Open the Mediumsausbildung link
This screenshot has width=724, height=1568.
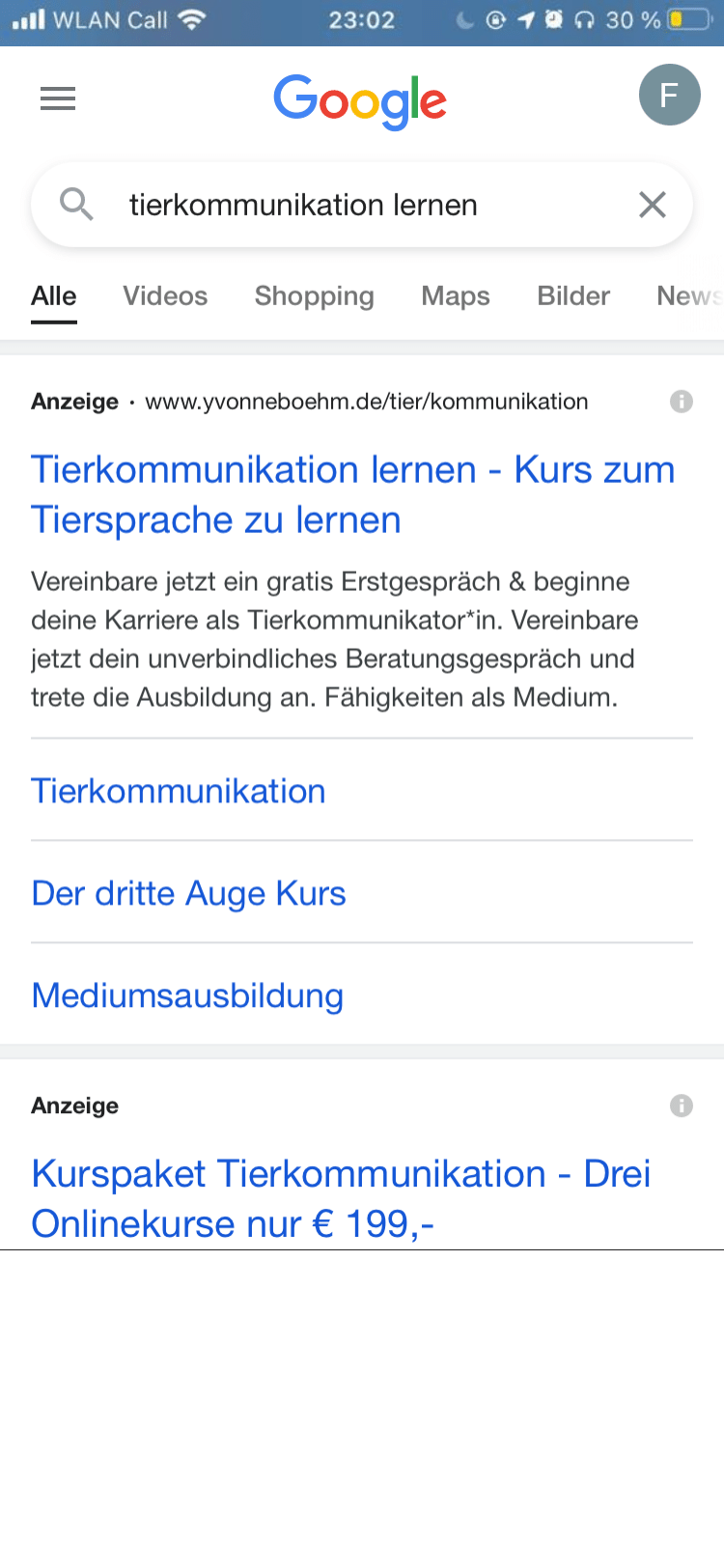pyautogui.click(x=187, y=995)
